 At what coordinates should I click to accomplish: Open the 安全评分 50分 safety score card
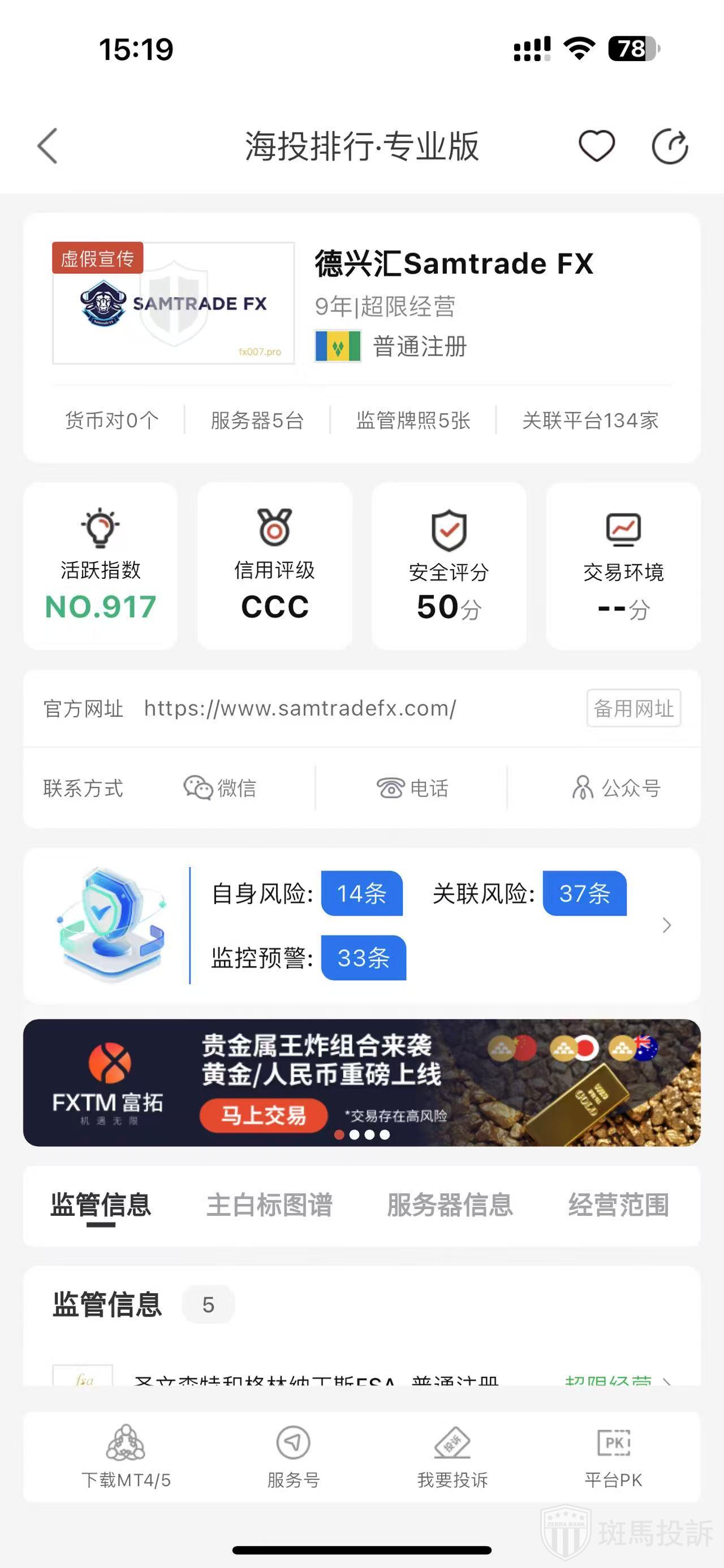(449, 566)
